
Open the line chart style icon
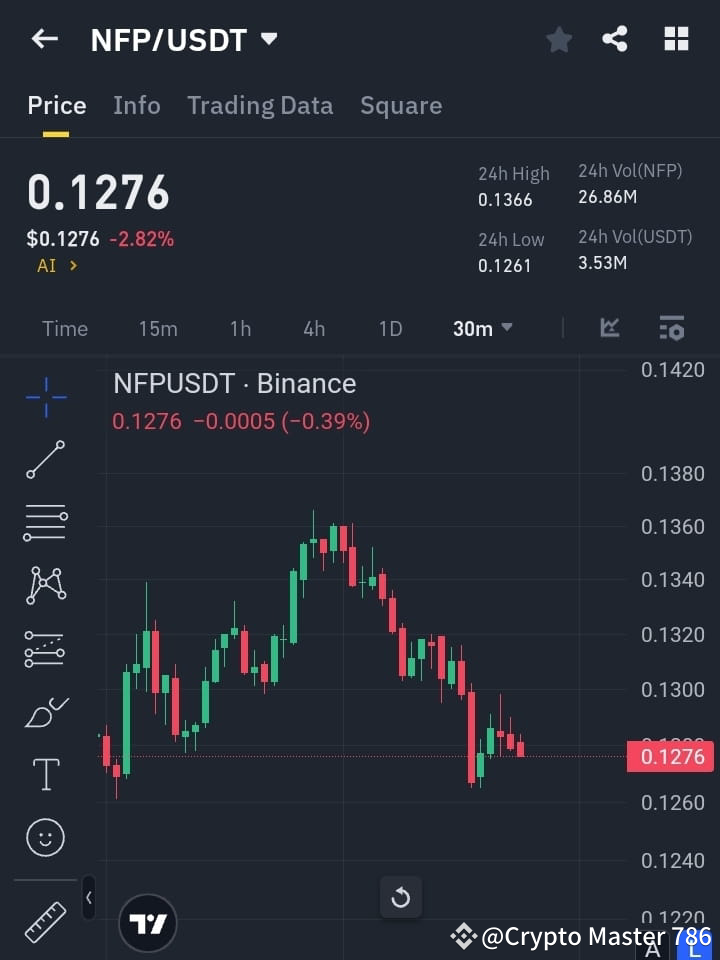pos(610,328)
